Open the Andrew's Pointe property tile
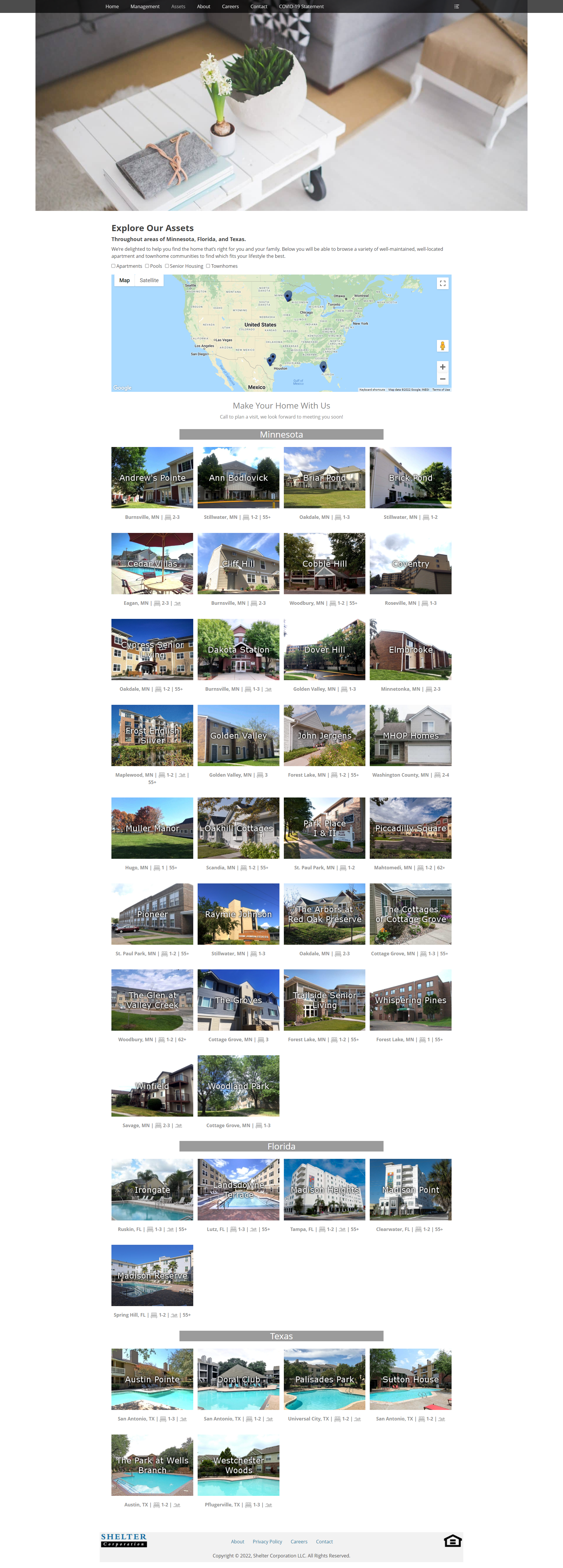Image resolution: width=563 pixels, height=1568 pixels. (x=152, y=478)
